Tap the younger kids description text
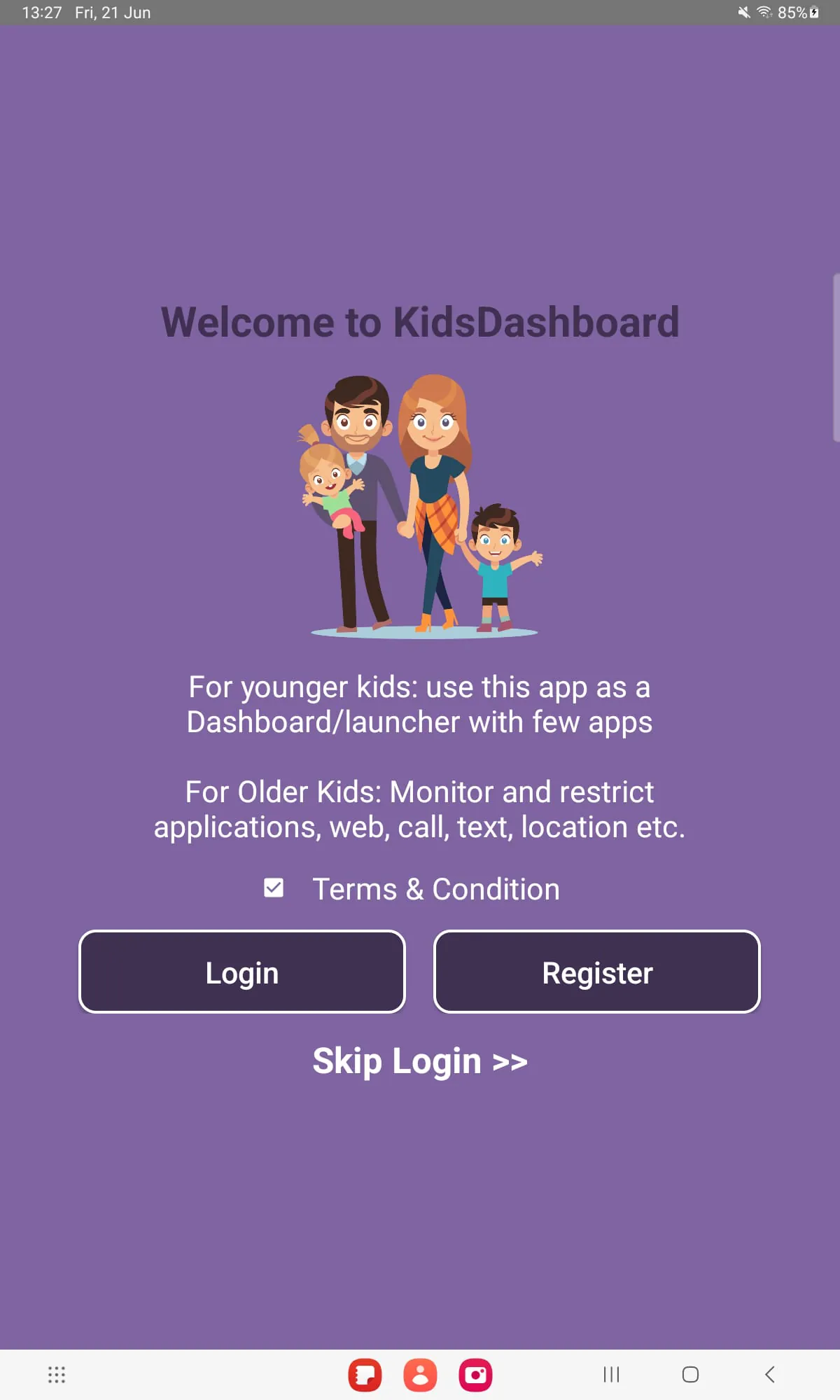This screenshot has height=1400, width=840. (x=419, y=703)
